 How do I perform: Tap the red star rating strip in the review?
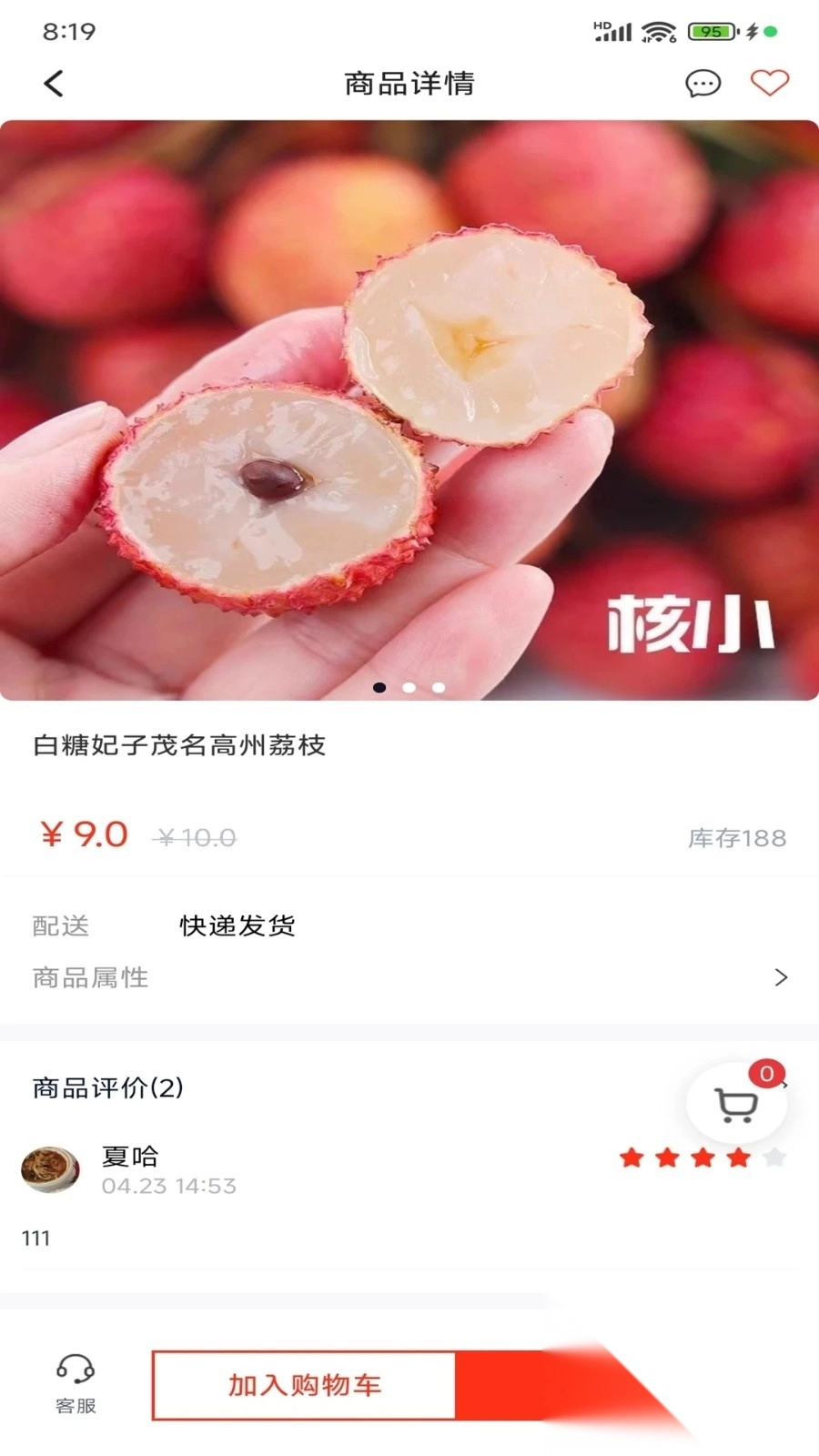click(x=701, y=1158)
